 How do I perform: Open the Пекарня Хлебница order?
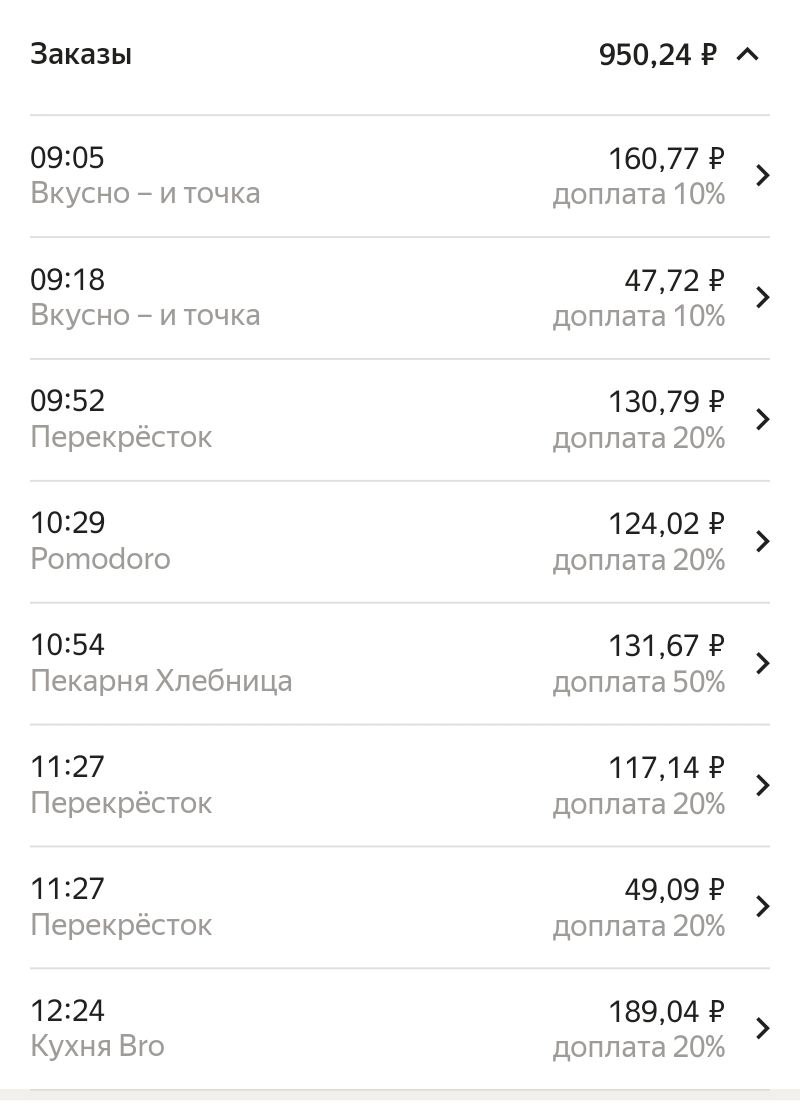point(400,664)
